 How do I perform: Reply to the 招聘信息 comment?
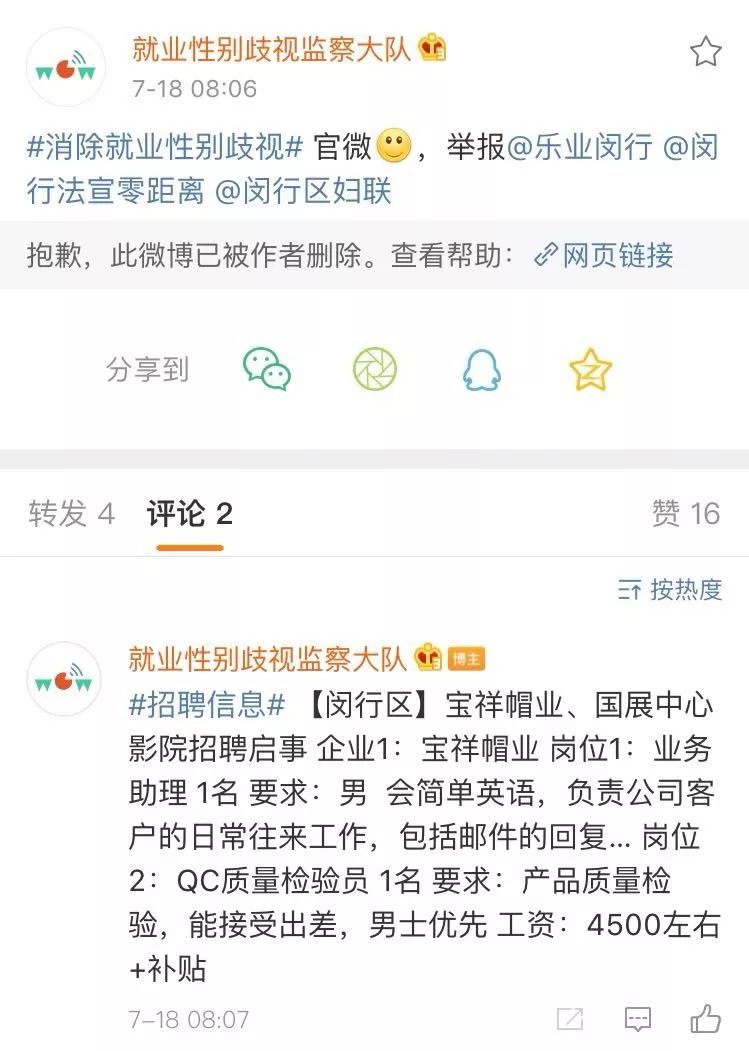pyautogui.click(x=637, y=1019)
